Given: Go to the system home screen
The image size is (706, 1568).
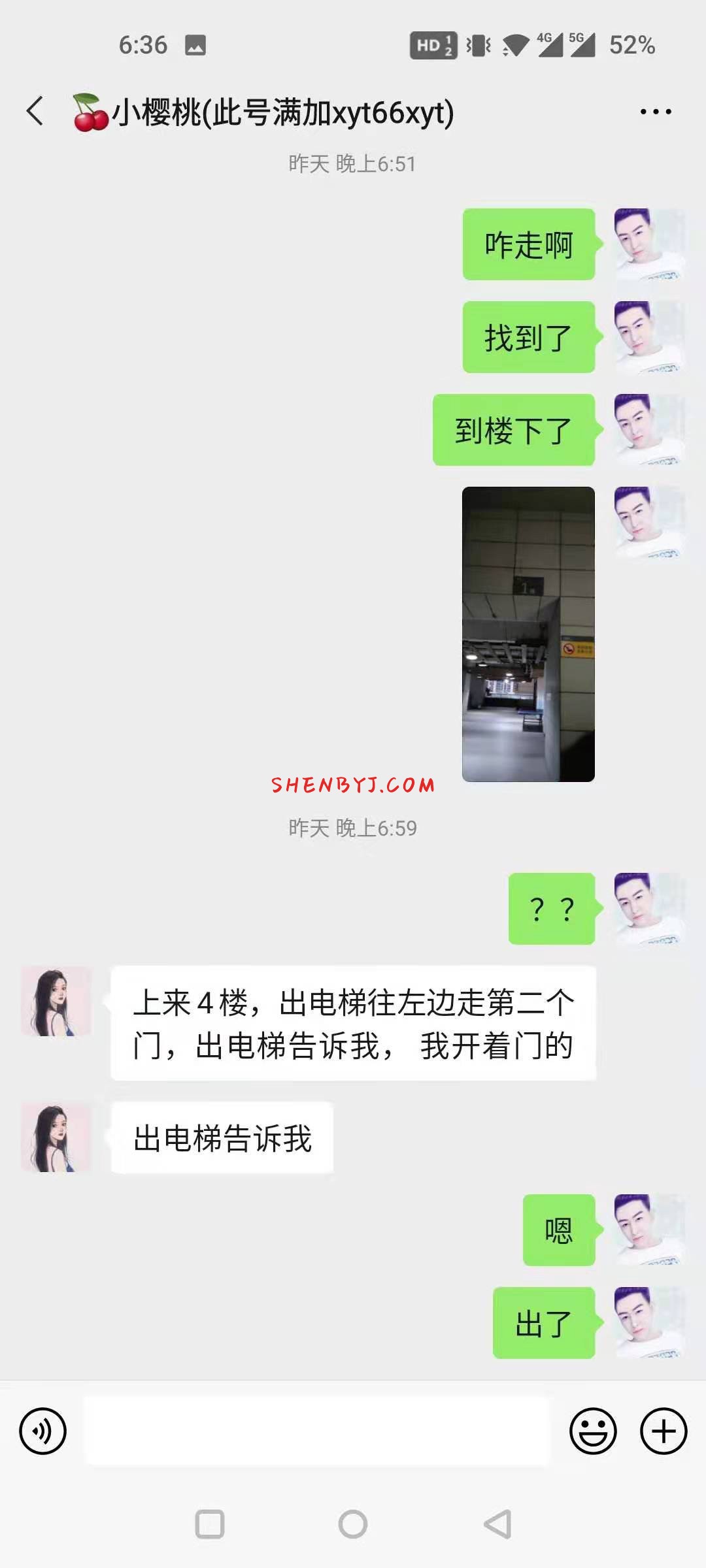Looking at the screenshot, I should [353, 1524].
